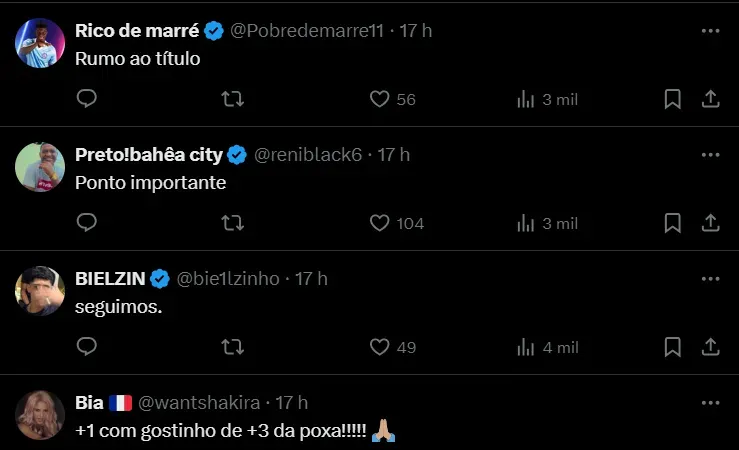Like the "seguimos." post by BIELZIN

(379, 347)
